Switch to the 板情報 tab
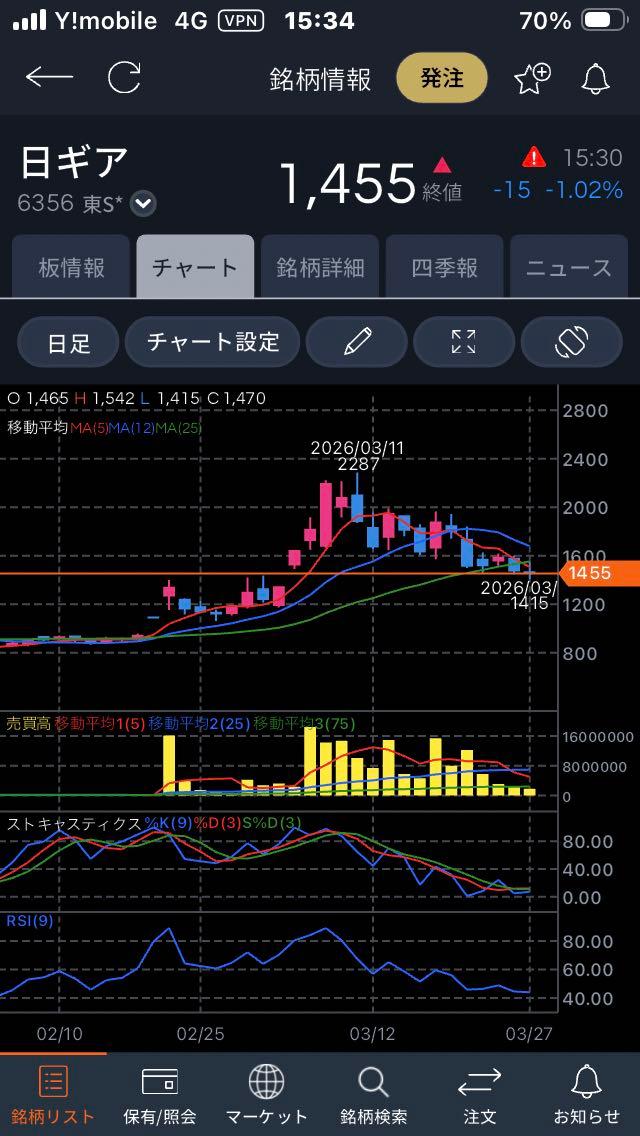 click(71, 267)
